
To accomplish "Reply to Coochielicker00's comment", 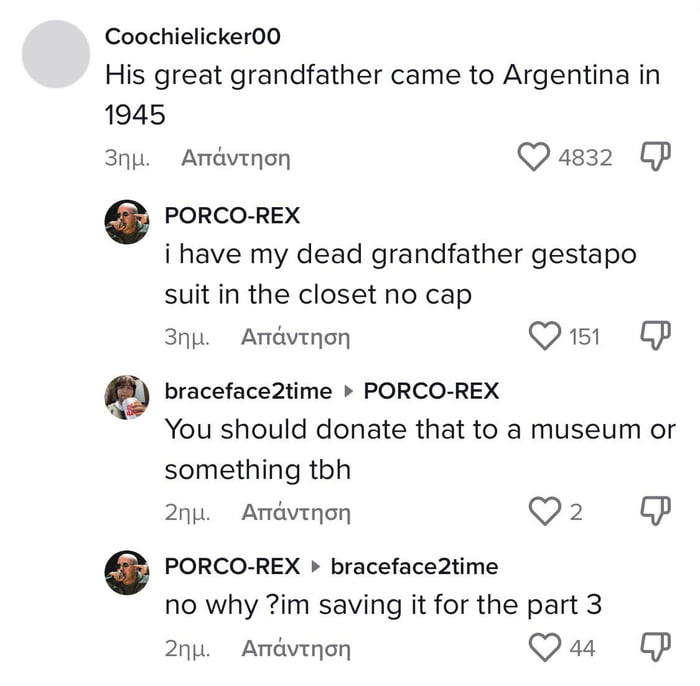I will (235, 158).
